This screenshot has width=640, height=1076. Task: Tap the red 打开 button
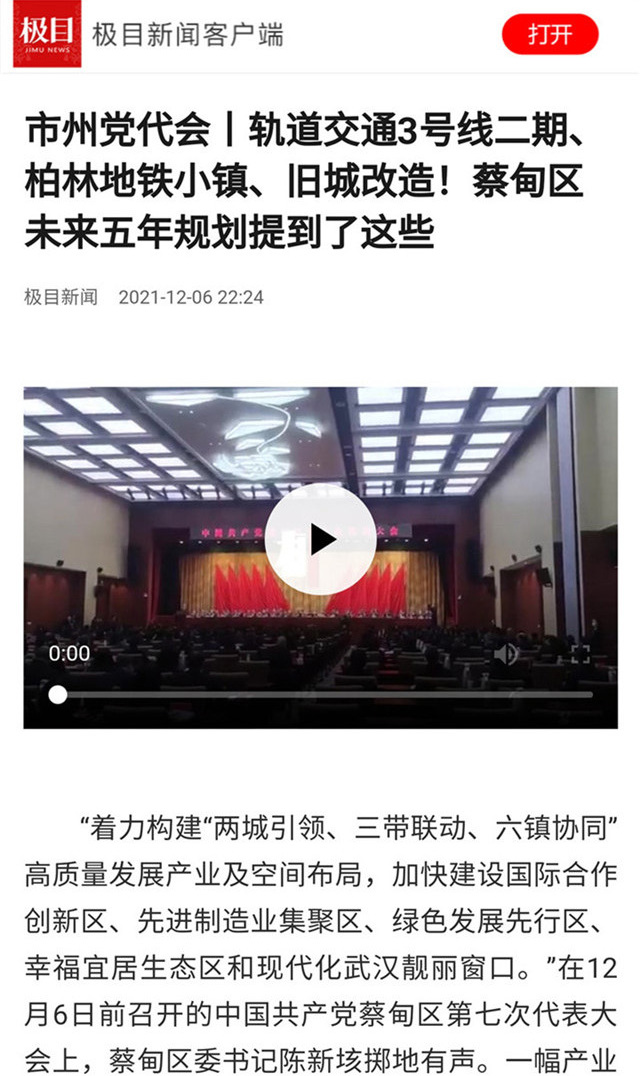coord(549,35)
